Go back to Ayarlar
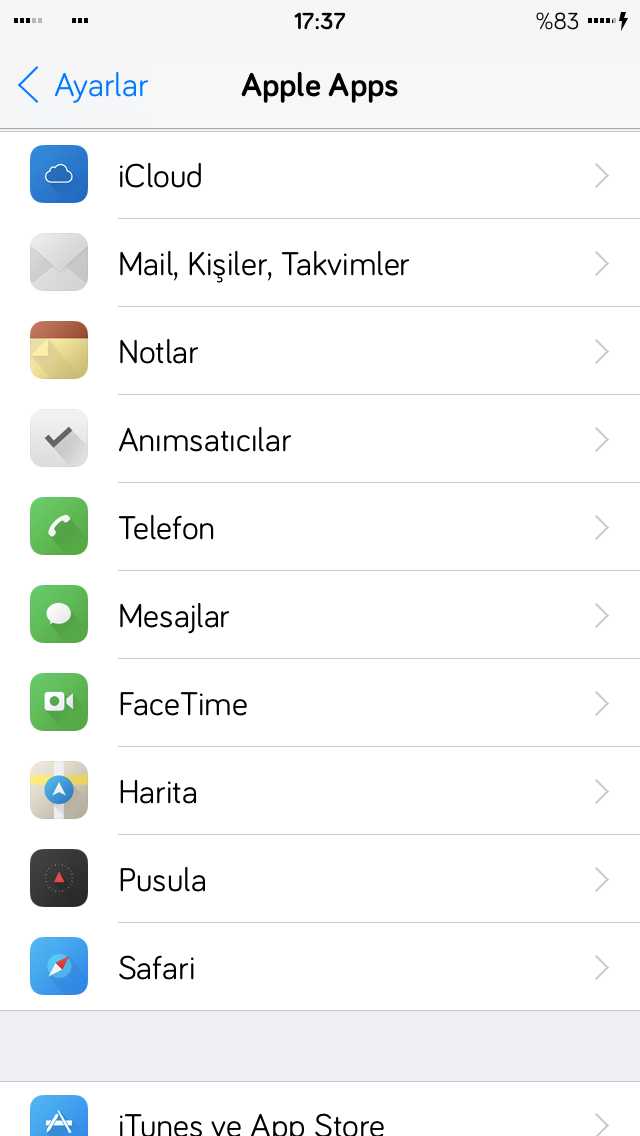 [x=83, y=85]
